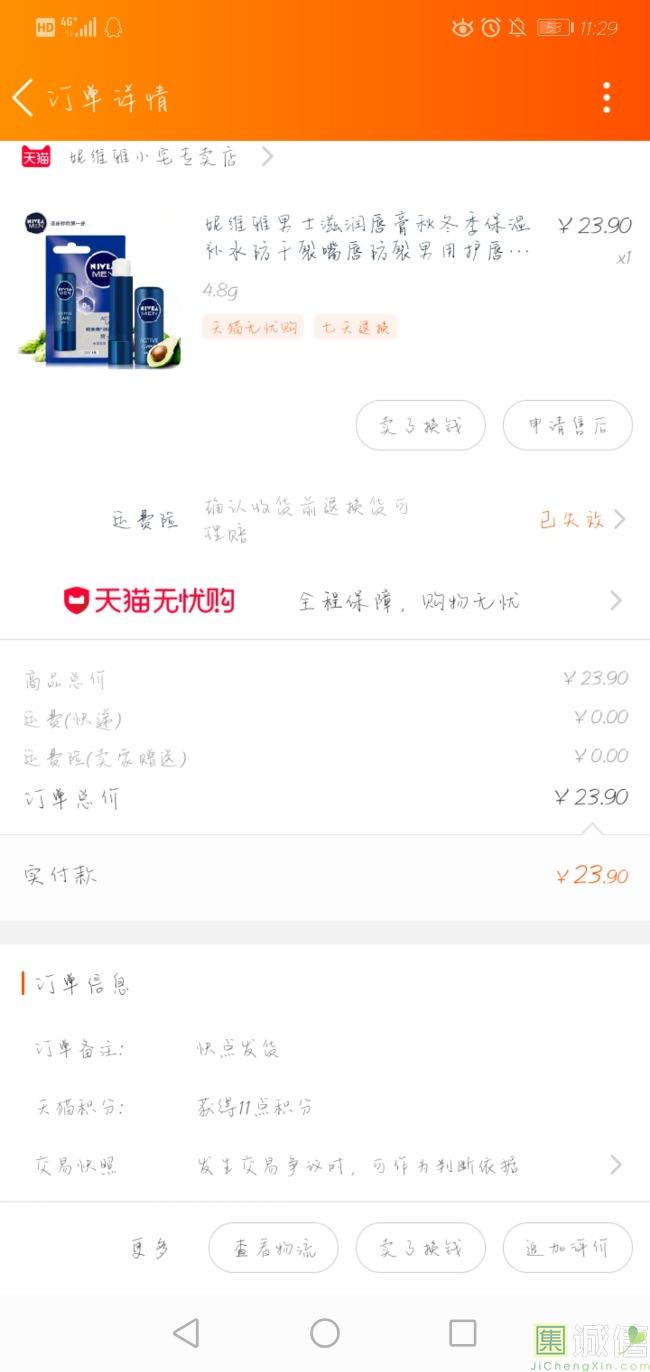Tap 查看物流 button
650x1372 pixels.
pyautogui.click(x=273, y=1248)
